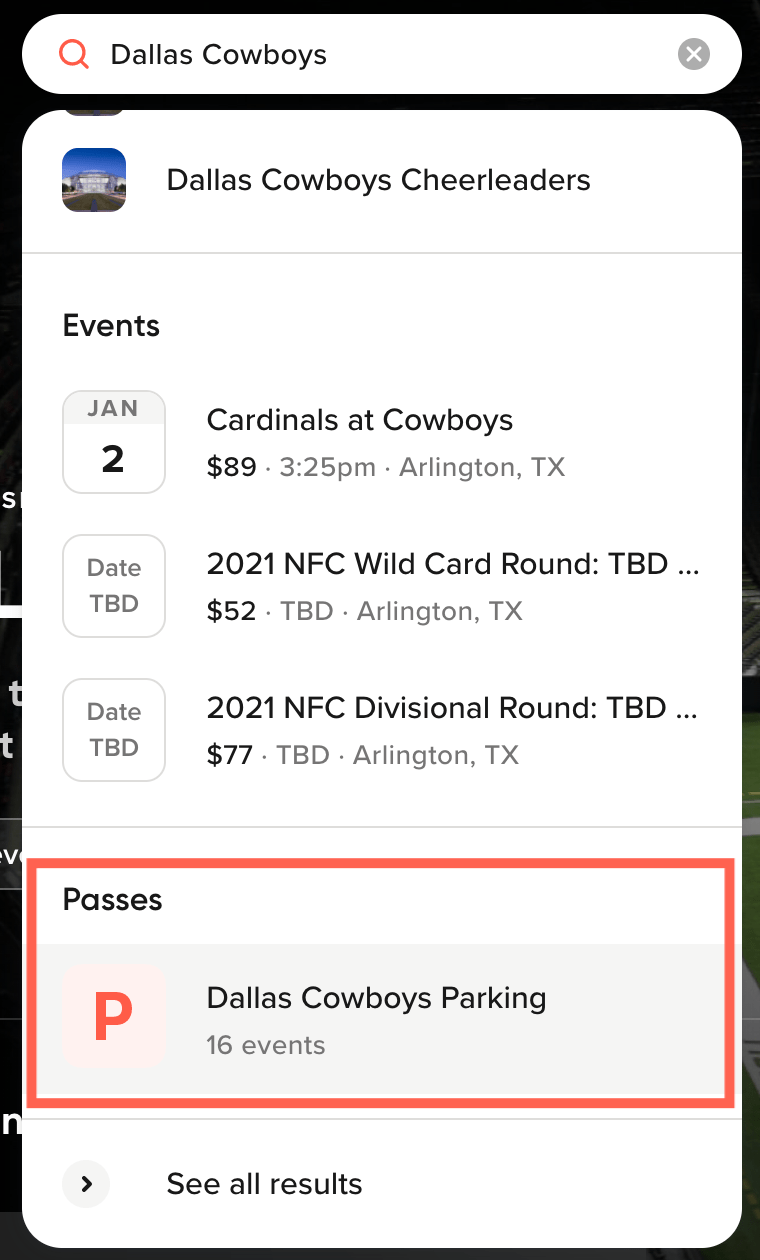Select the 2021 NFC Divisional Round listing

point(452,707)
